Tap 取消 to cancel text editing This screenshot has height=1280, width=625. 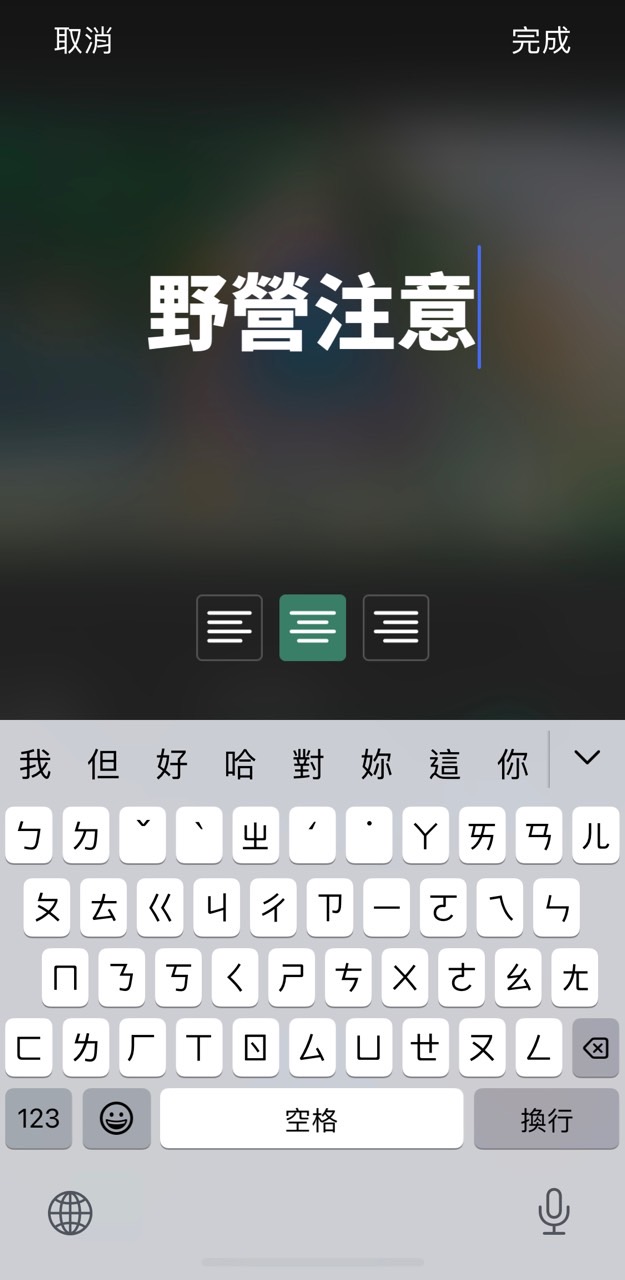[x=83, y=41]
